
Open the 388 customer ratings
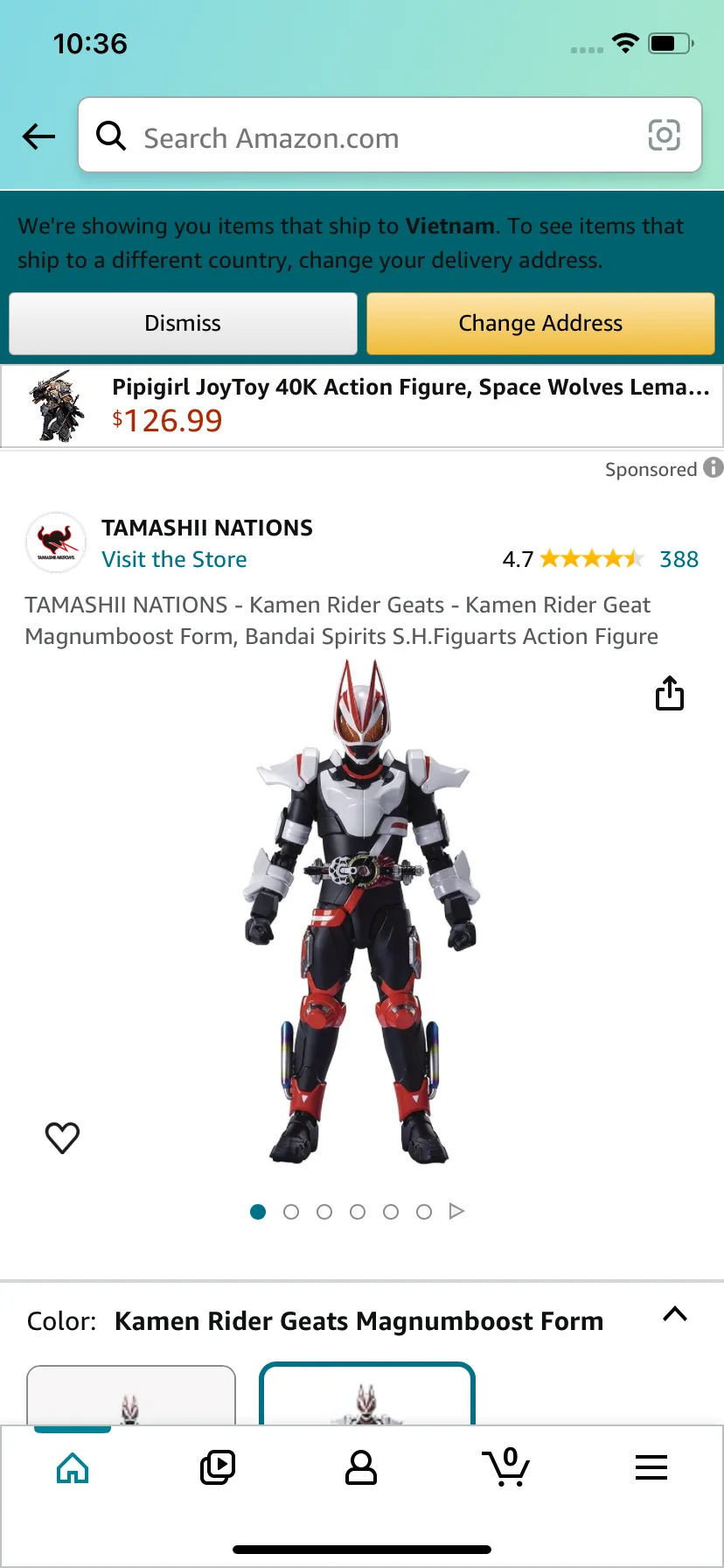click(679, 559)
